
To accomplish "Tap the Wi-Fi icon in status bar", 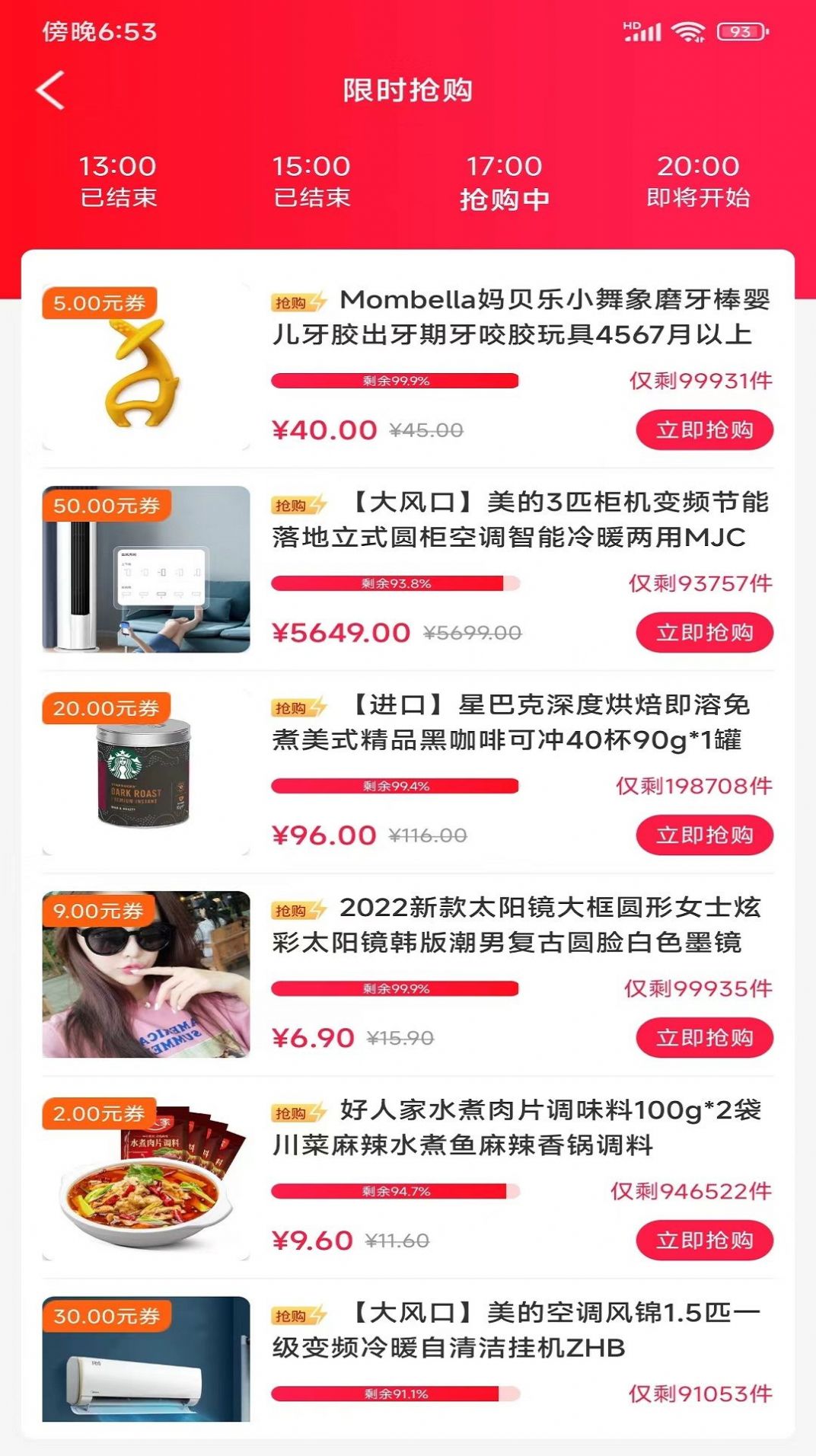I will tap(687, 32).
